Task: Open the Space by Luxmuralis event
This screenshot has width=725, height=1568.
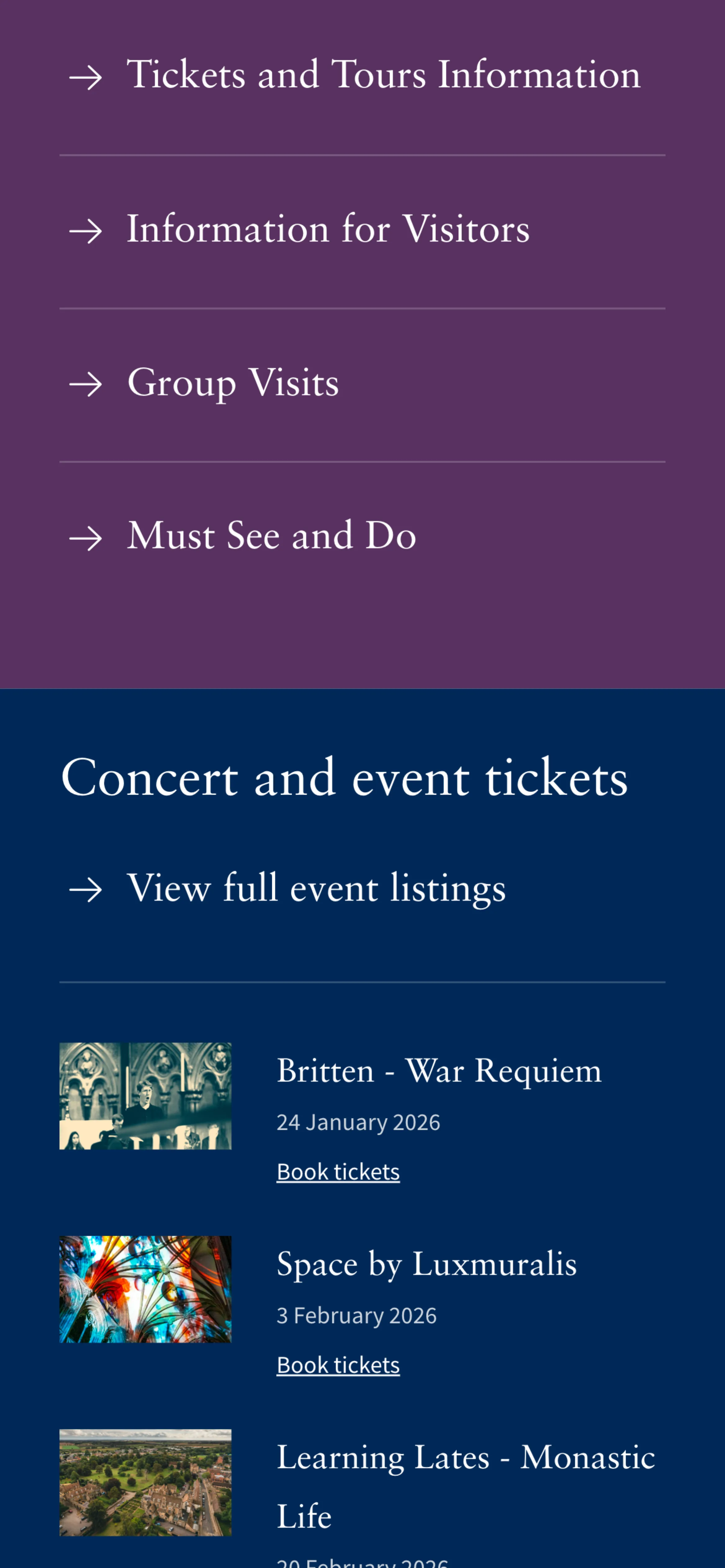Action: pos(426,1264)
